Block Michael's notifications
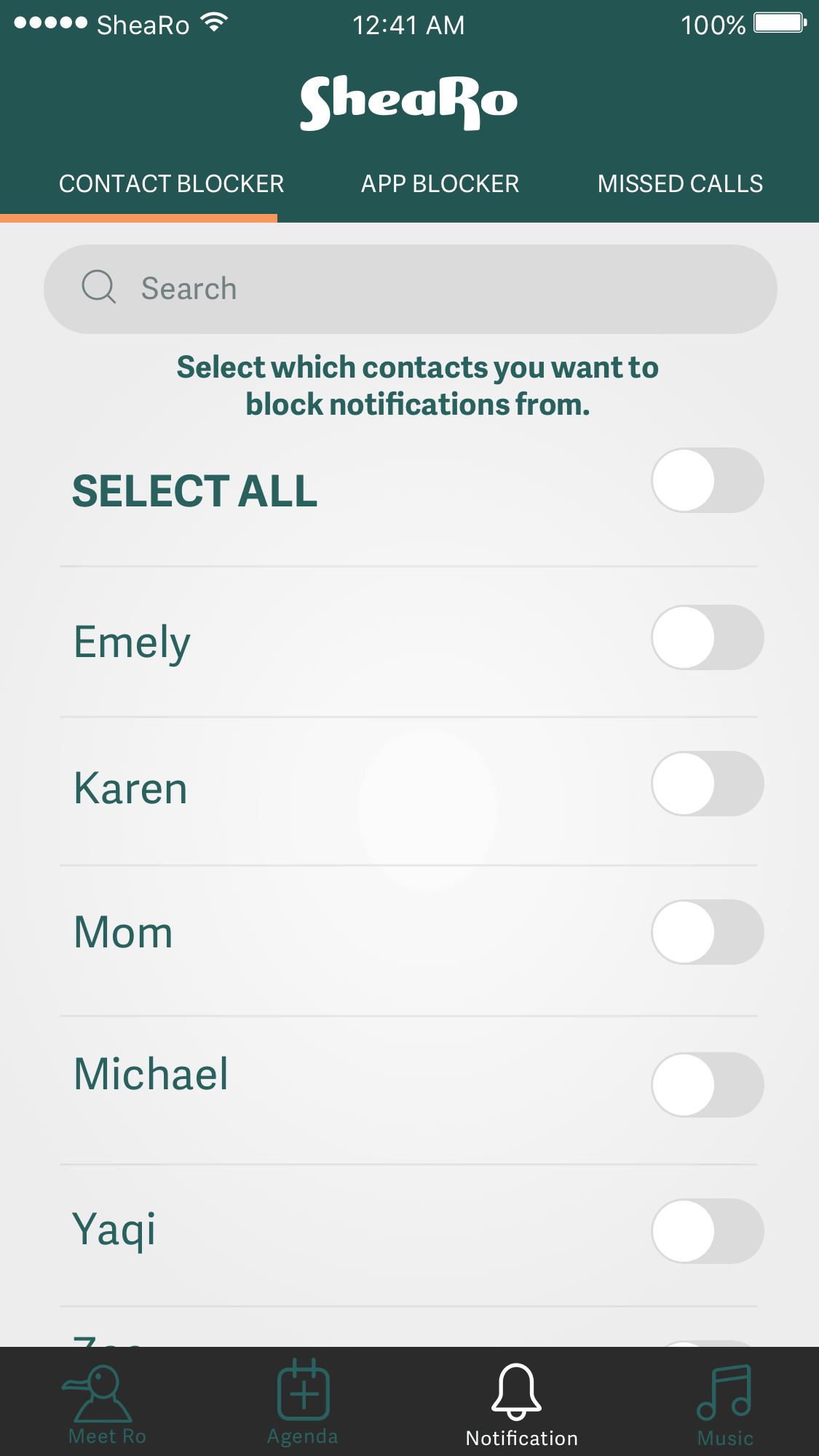The image size is (819, 1456). 707,1085
